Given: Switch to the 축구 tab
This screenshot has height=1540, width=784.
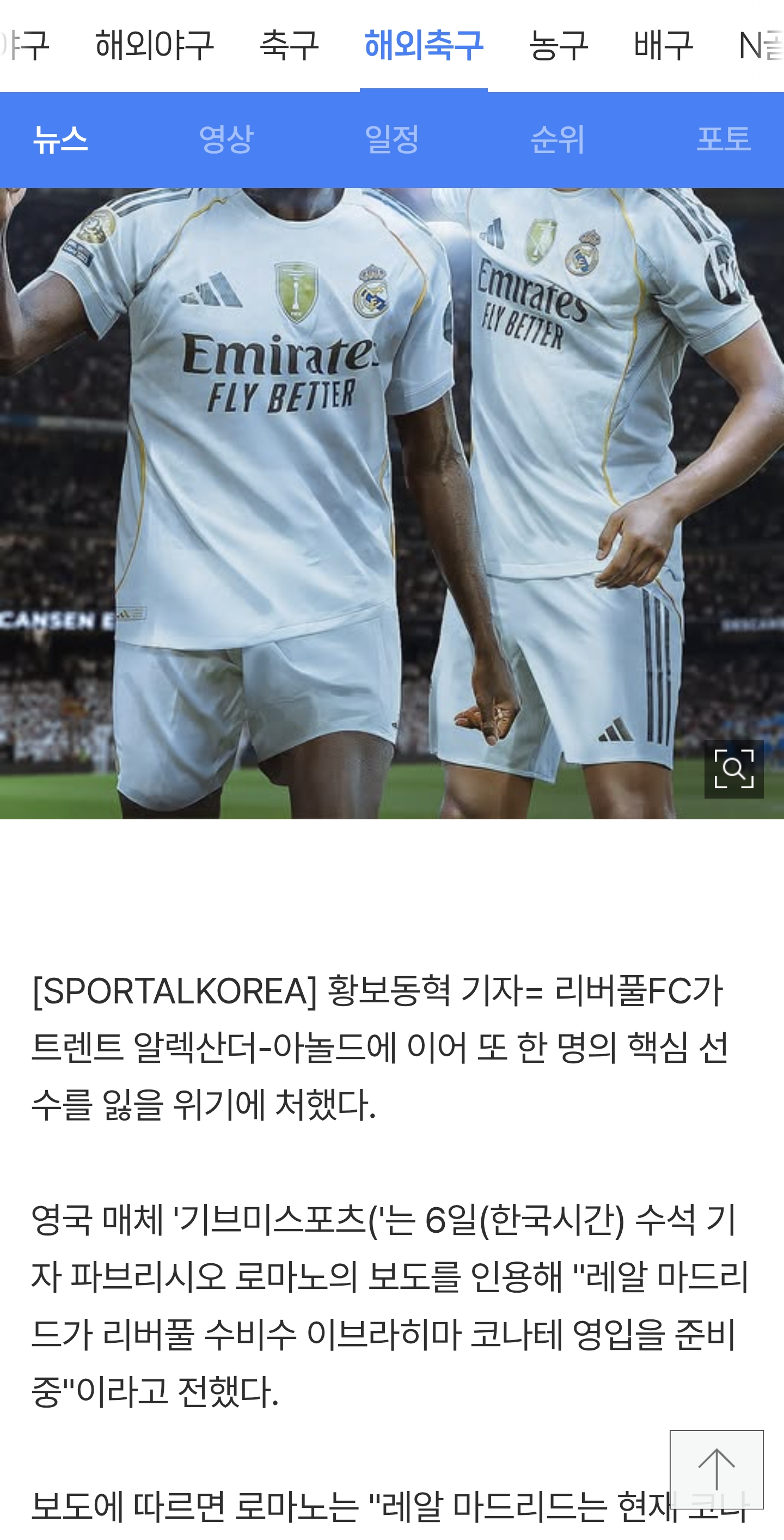Looking at the screenshot, I should click(x=289, y=45).
